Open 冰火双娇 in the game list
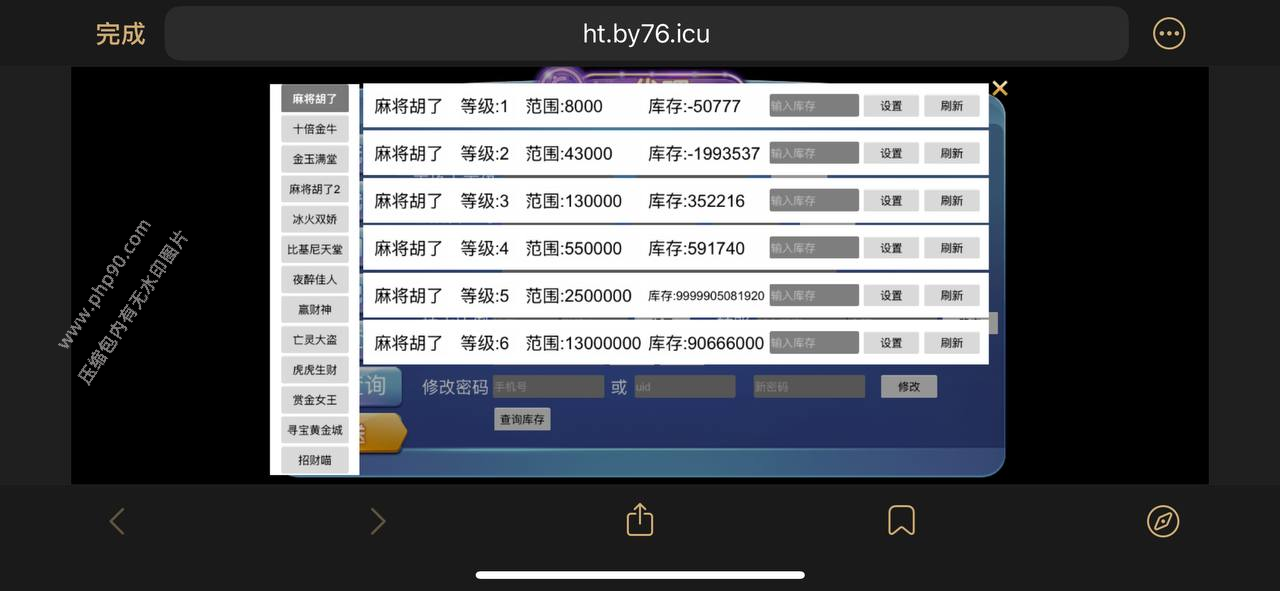Image resolution: width=1280 pixels, height=591 pixels. [314, 219]
